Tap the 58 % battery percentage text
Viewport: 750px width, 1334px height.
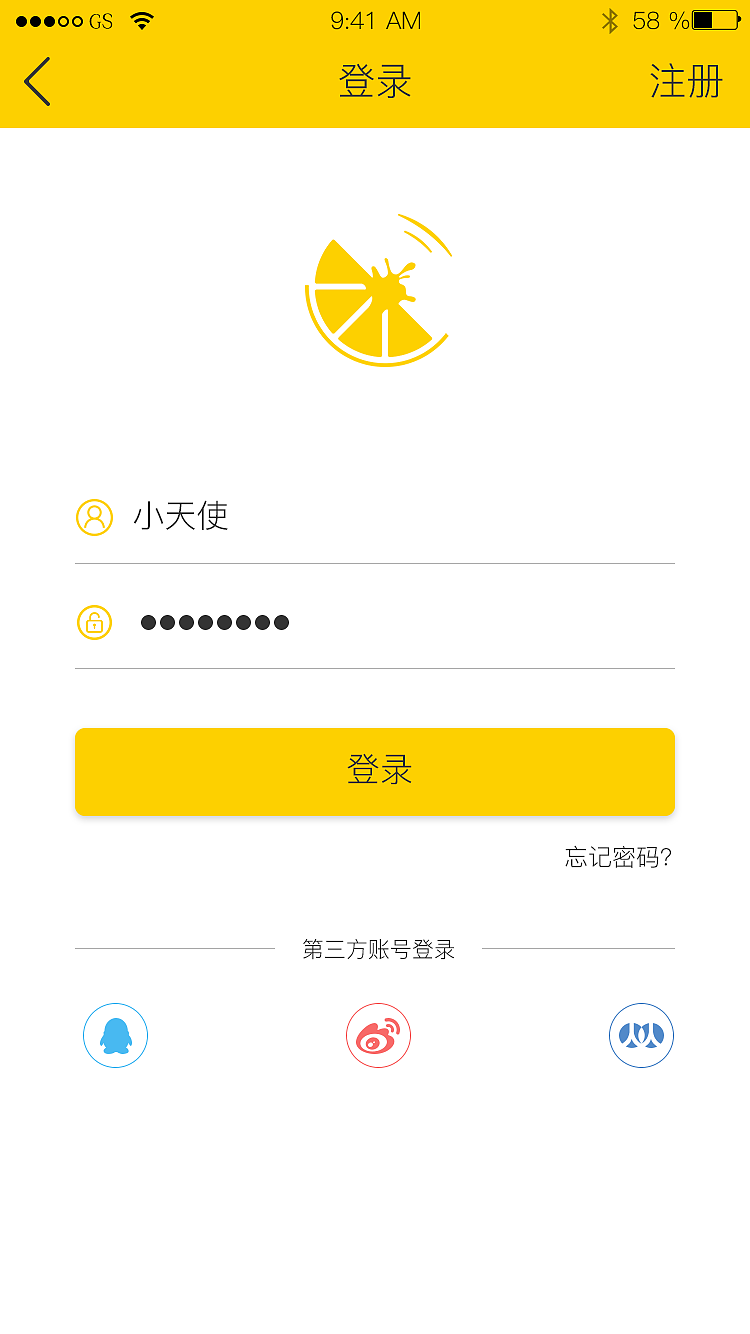662,18
